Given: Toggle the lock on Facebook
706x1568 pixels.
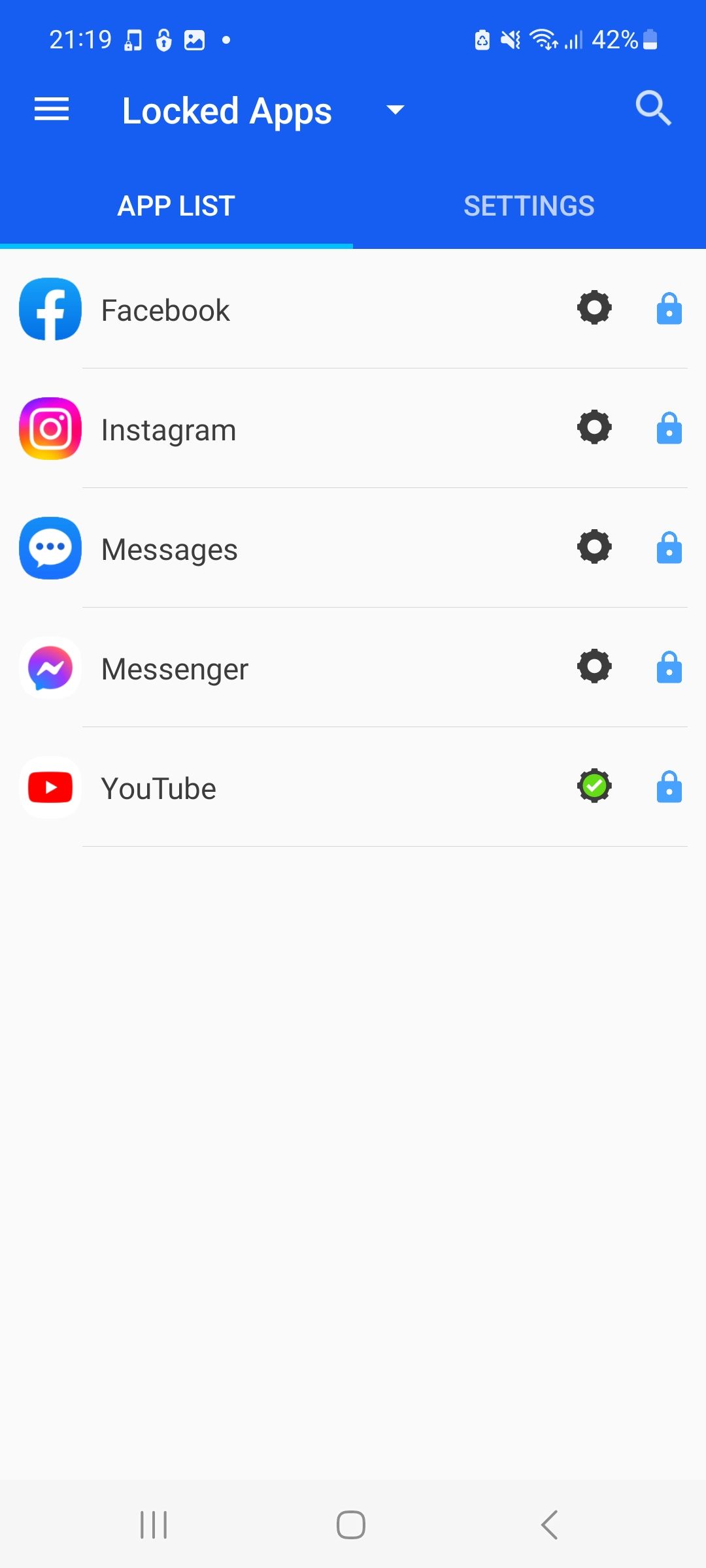Looking at the screenshot, I should point(669,308).
